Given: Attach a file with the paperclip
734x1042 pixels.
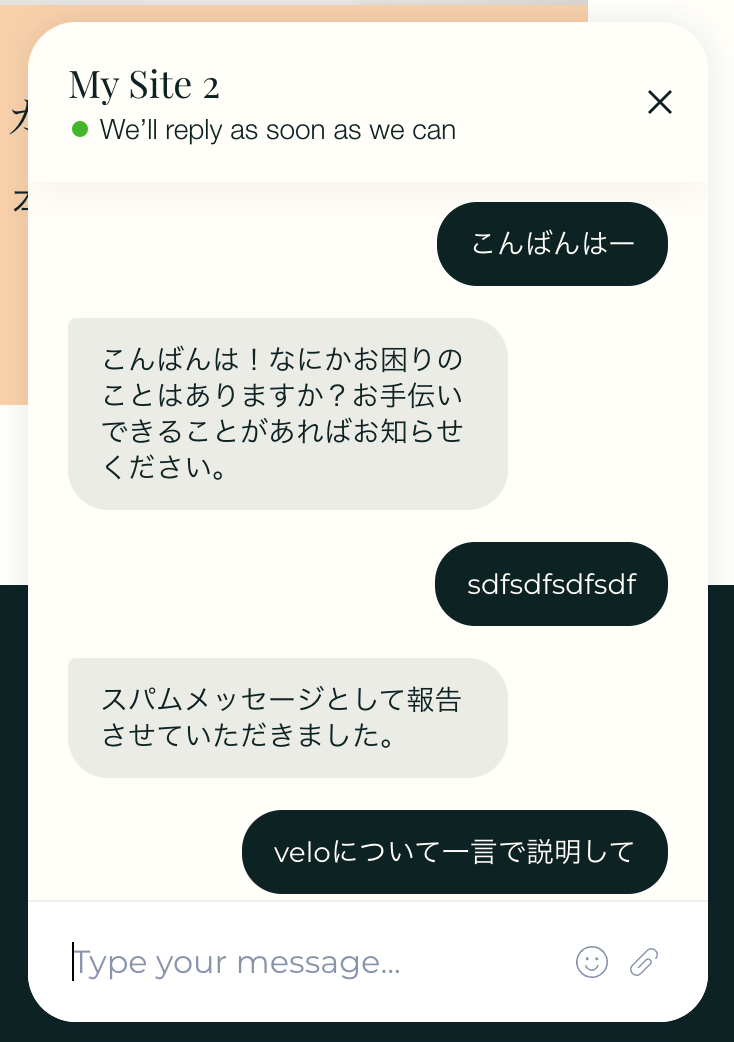Looking at the screenshot, I should [644, 962].
